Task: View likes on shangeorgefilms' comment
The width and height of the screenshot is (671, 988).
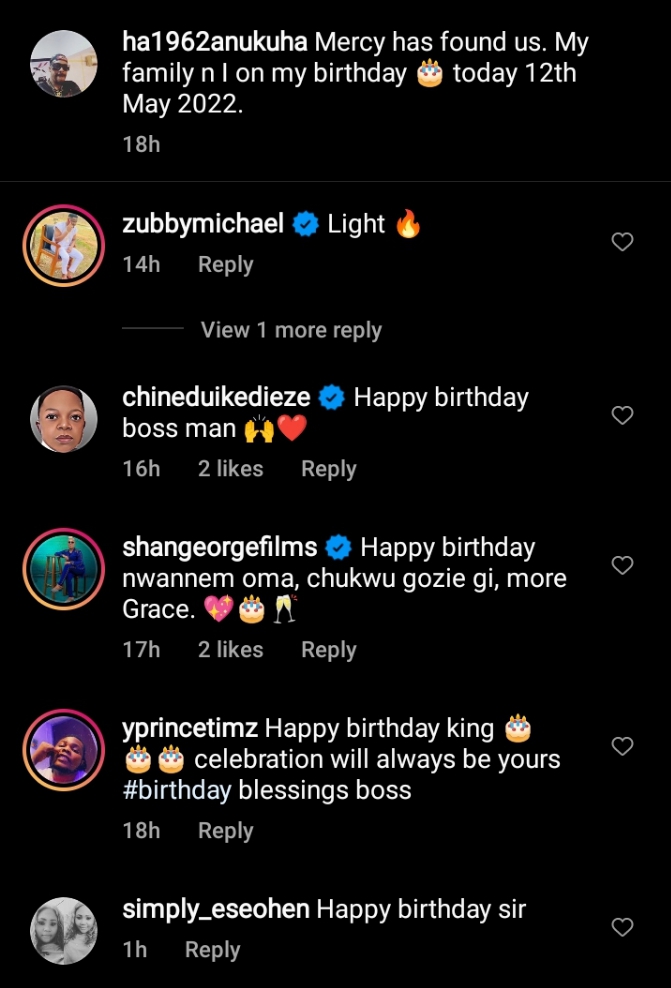Action: point(230,650)
